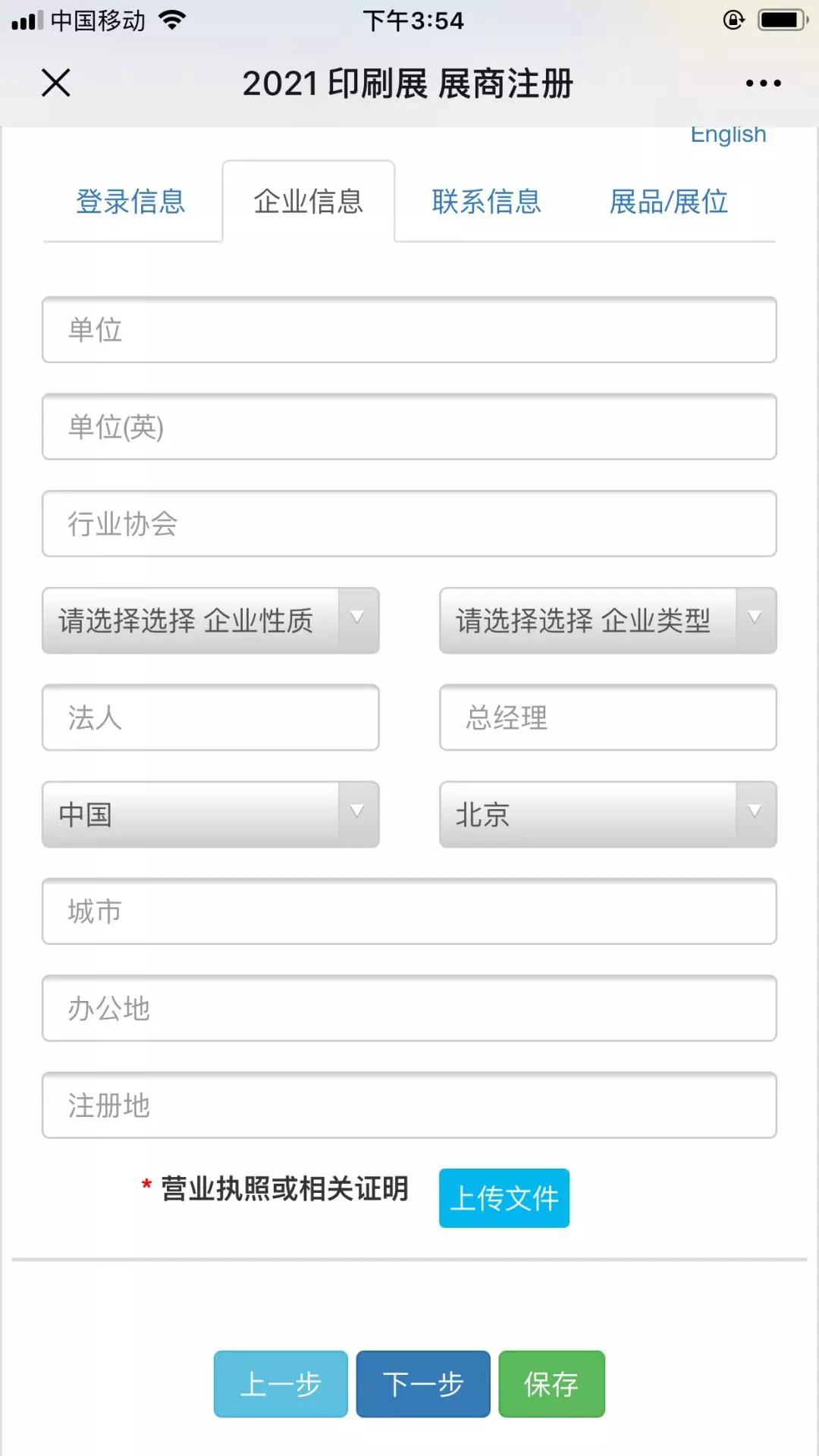Switch to the 登录信息 tab

(x=131, y=201)
